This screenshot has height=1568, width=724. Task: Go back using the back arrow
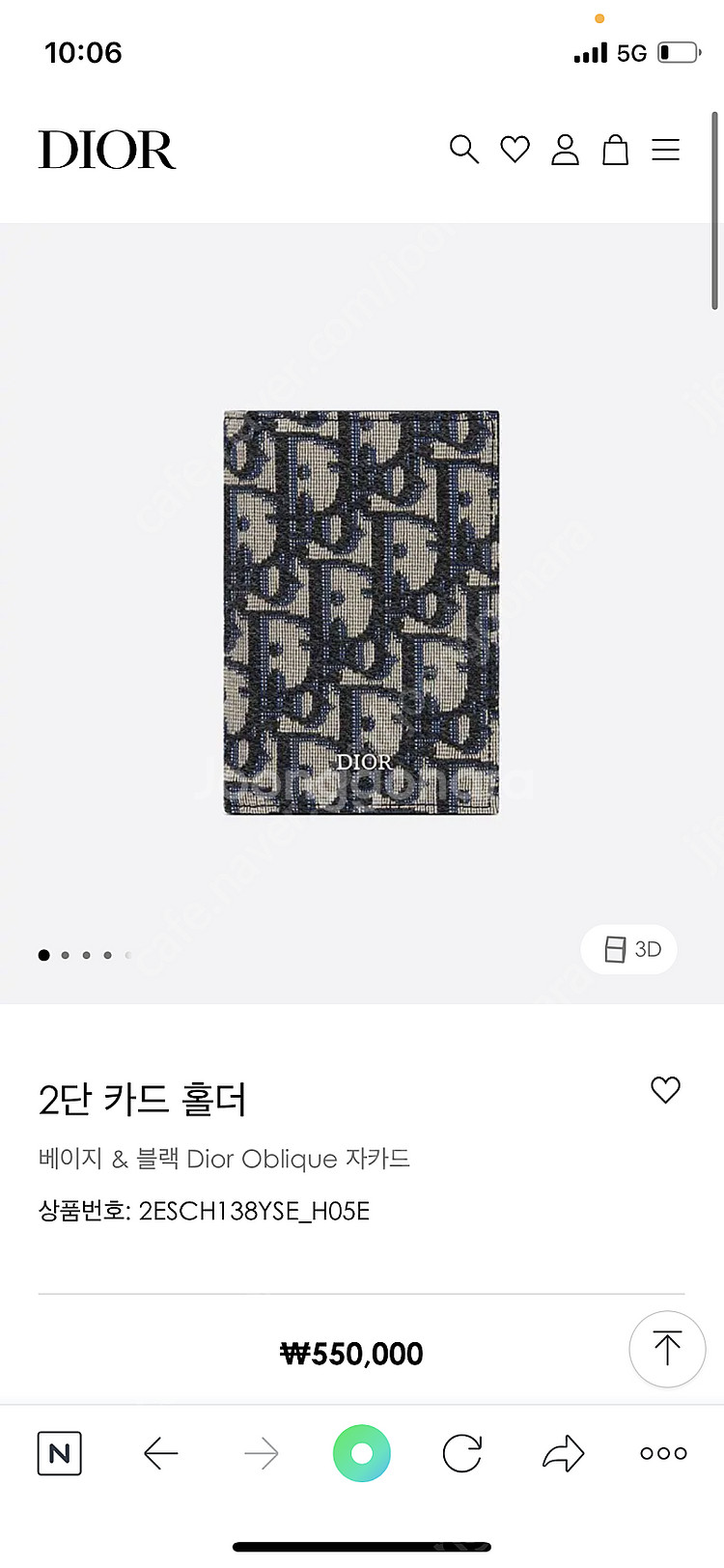[x=160, y=1453]
